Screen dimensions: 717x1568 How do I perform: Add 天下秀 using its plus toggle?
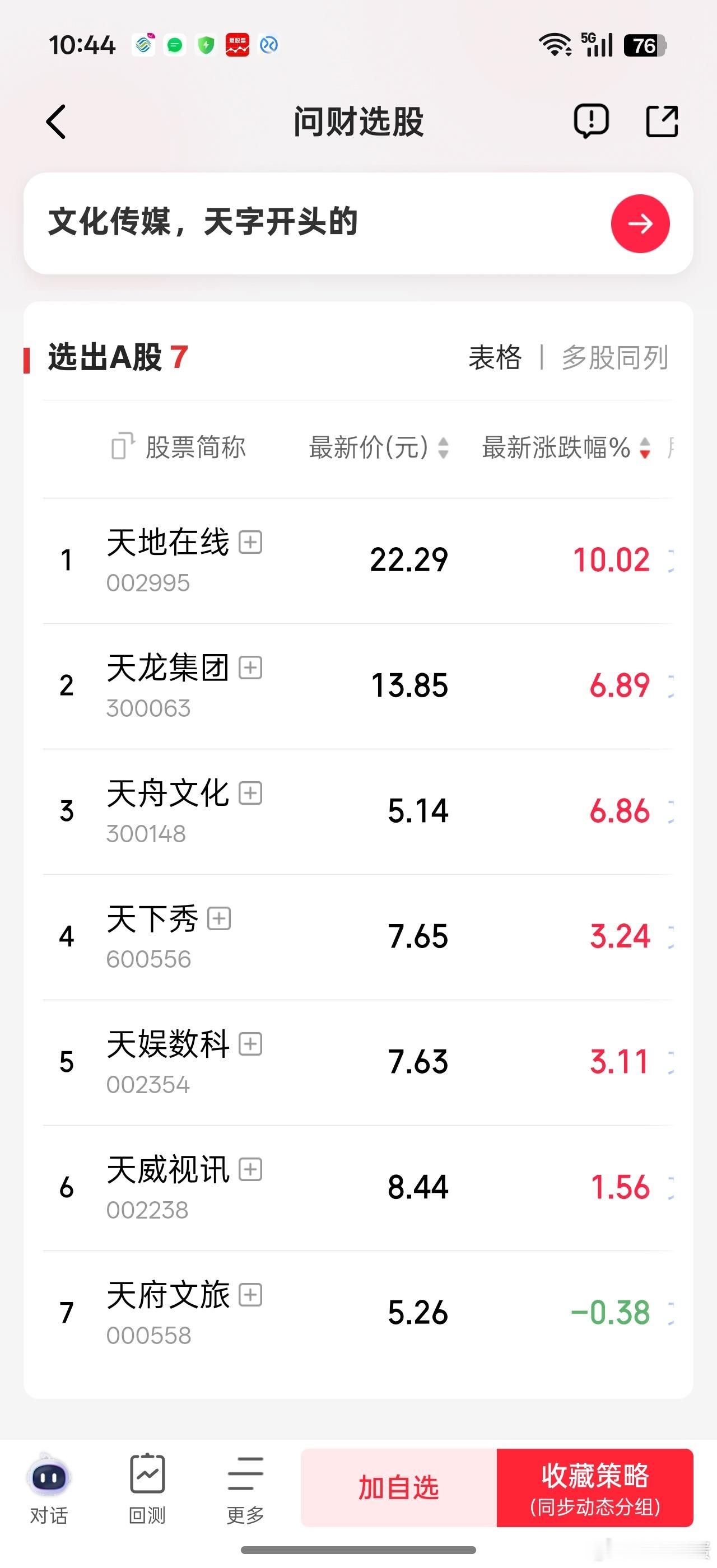point(220,918)
